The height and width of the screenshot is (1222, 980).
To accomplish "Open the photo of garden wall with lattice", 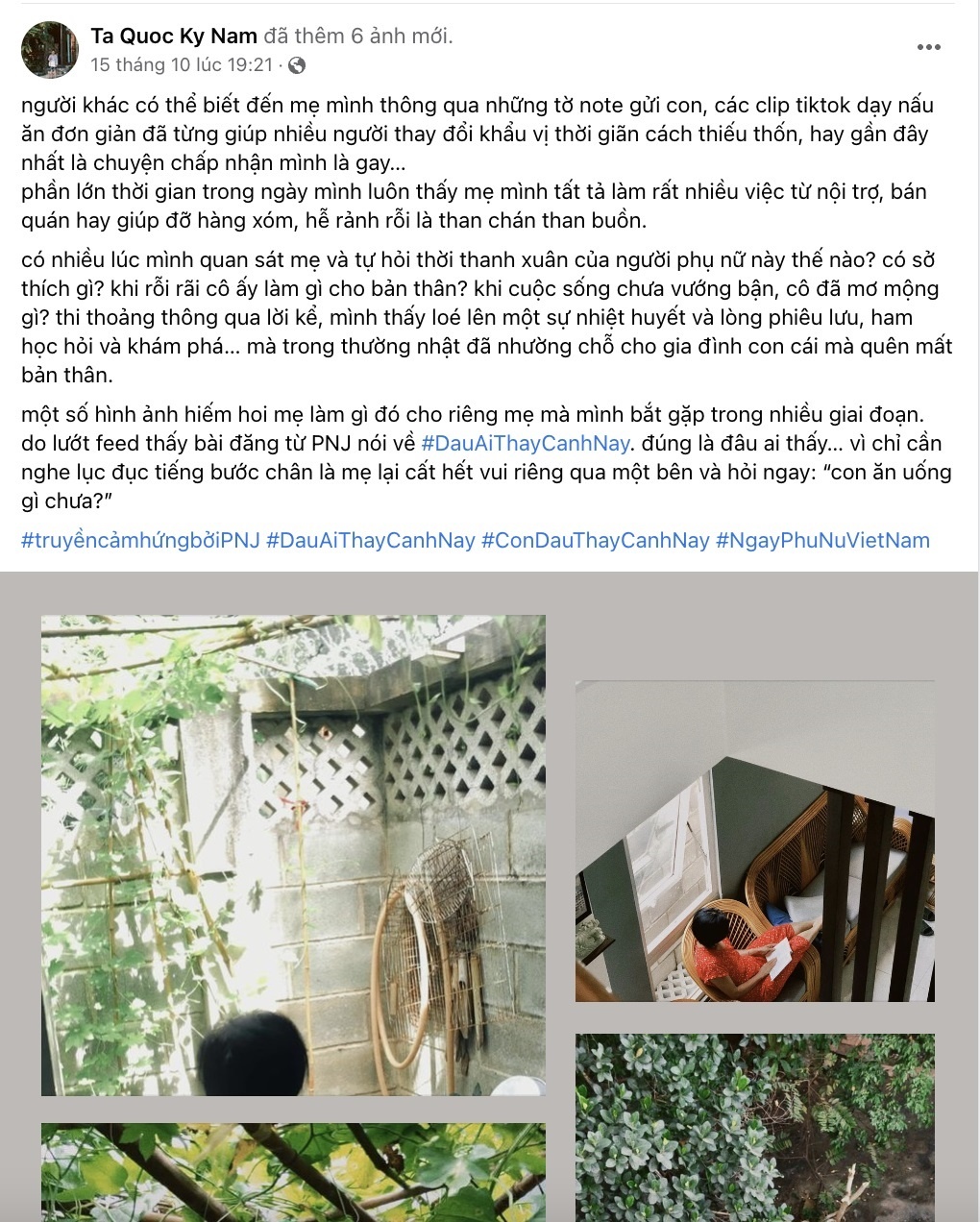I will pyautogui.click(x=293, y=855).
